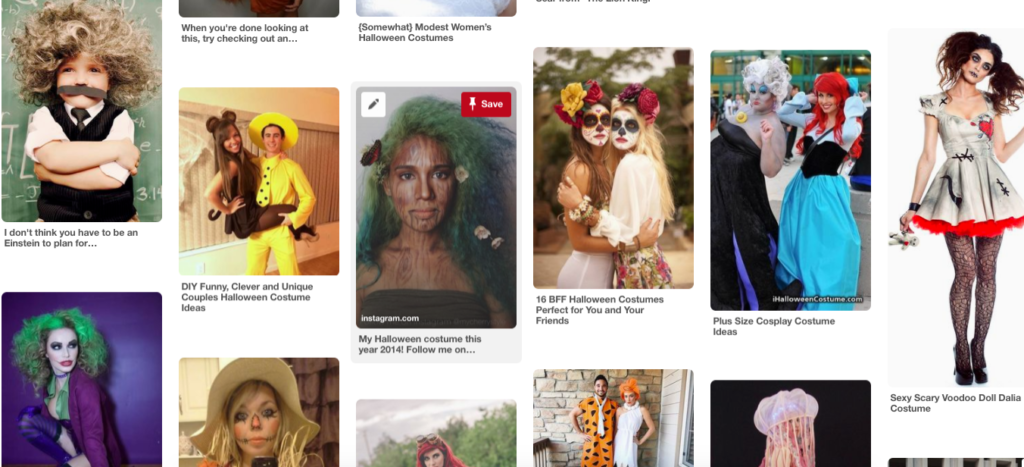Screen dimensions: 1024x467
Task: Open the jellyfish costume pin
Action: tap(790, 423)
